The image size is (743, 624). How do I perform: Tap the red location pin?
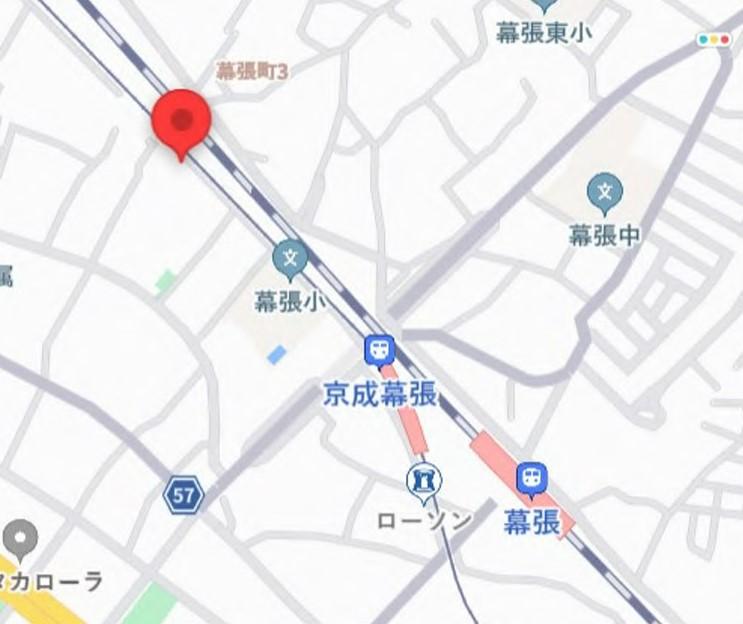(x=181, y=122)
